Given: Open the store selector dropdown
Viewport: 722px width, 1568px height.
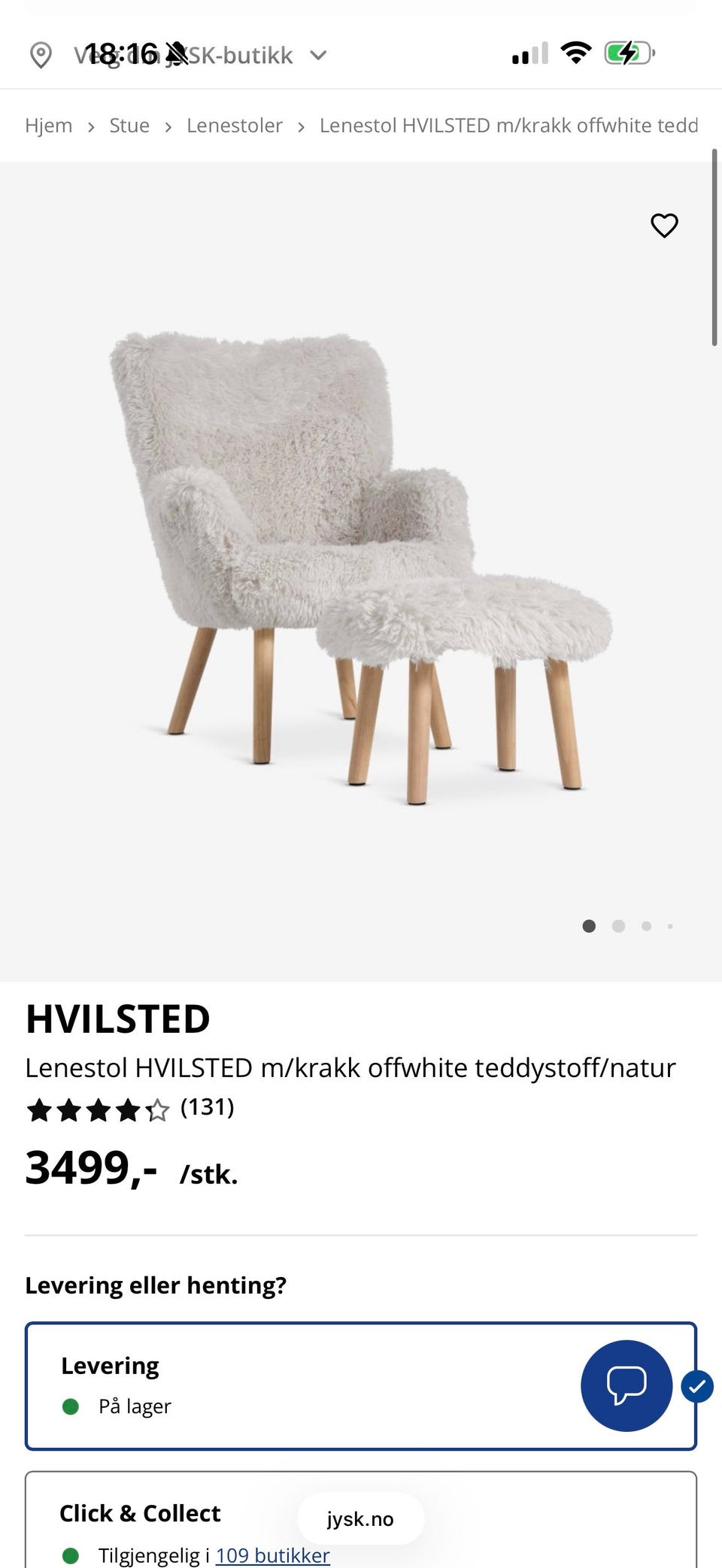Looking at the screenshot, I should (177, 55).
